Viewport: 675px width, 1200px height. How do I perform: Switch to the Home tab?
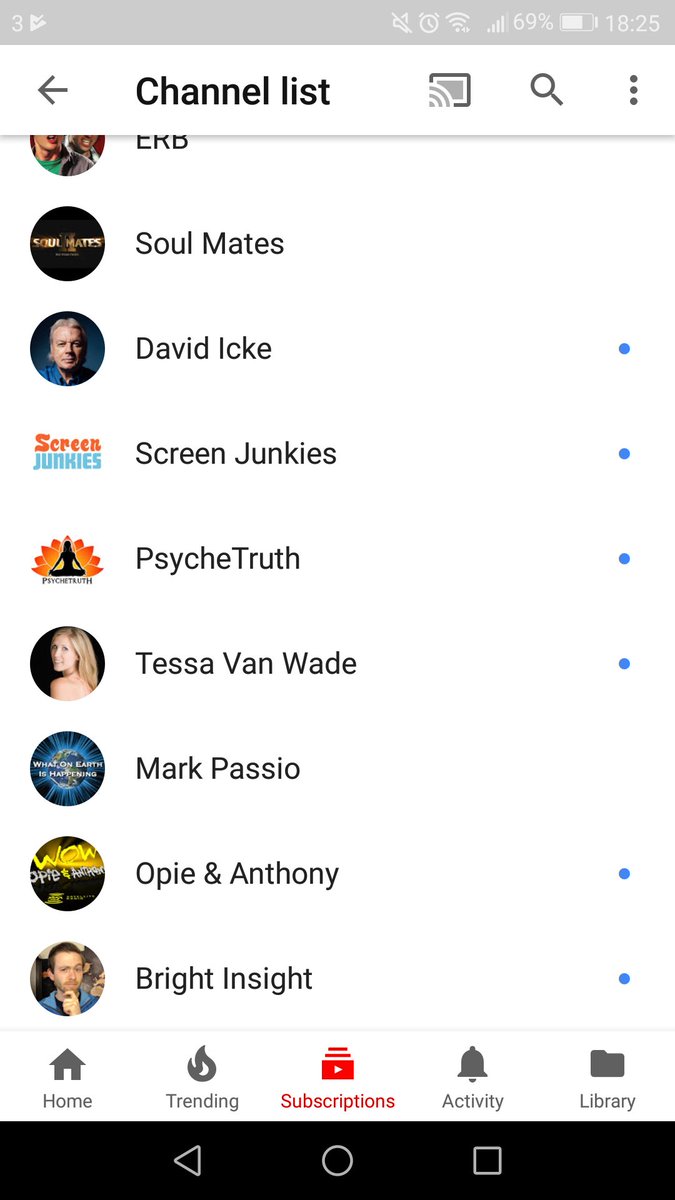67,1078
